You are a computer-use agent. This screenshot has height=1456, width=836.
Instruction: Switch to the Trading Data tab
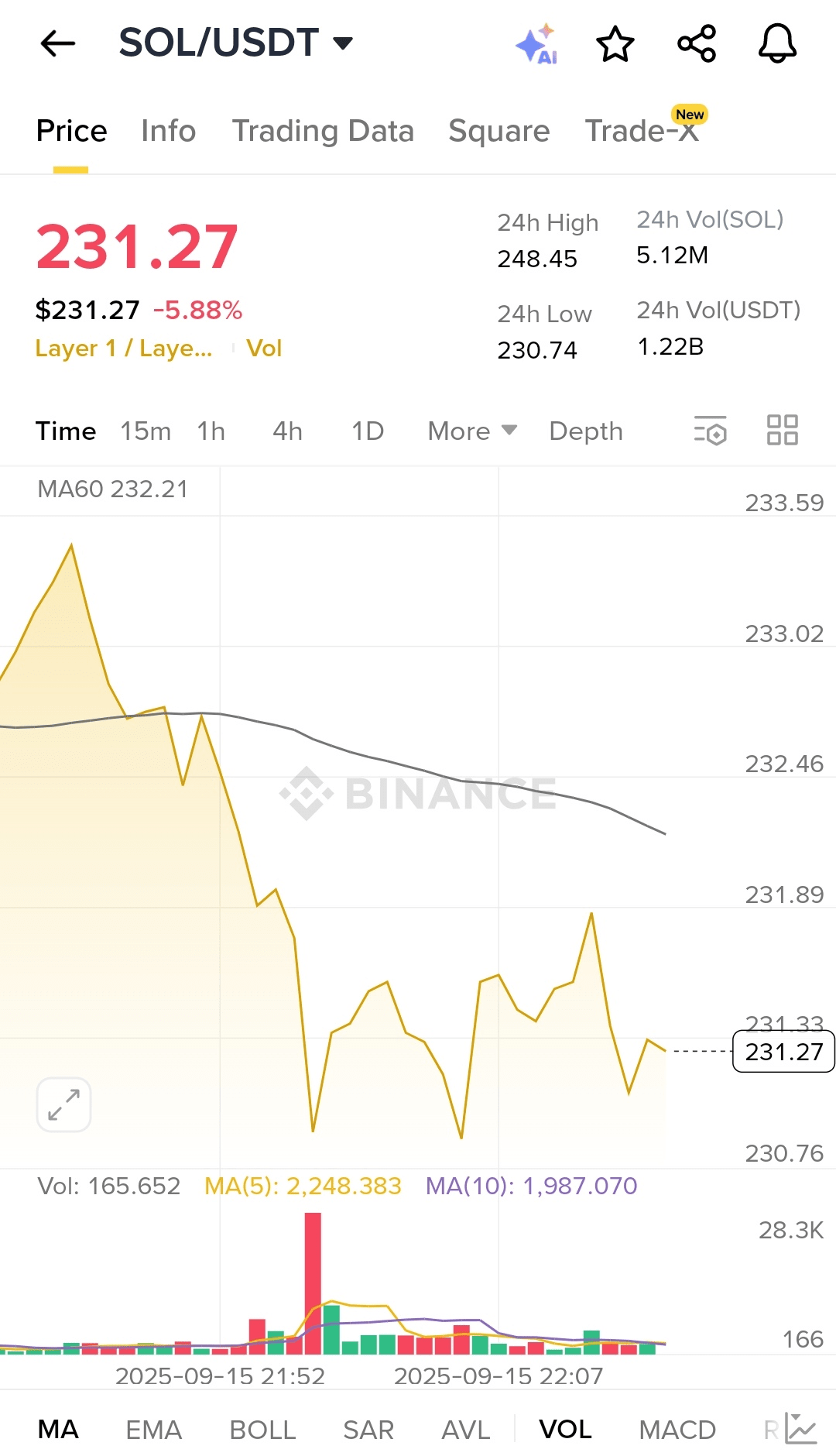pyautogui.click(x=323, y=131)
